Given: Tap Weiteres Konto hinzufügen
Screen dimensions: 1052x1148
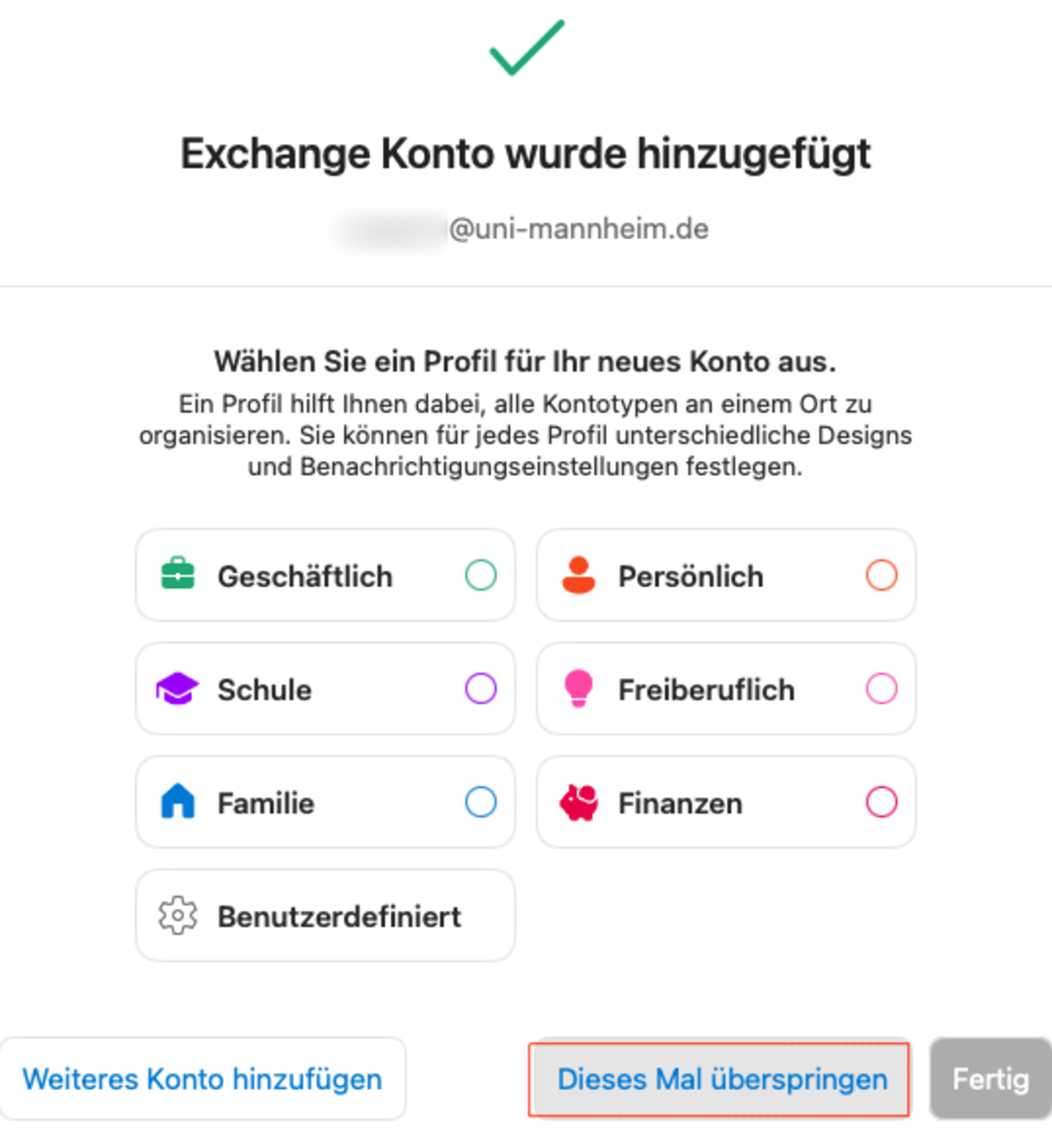Looking at the screenshot, I should click(x=202, y=1079).
